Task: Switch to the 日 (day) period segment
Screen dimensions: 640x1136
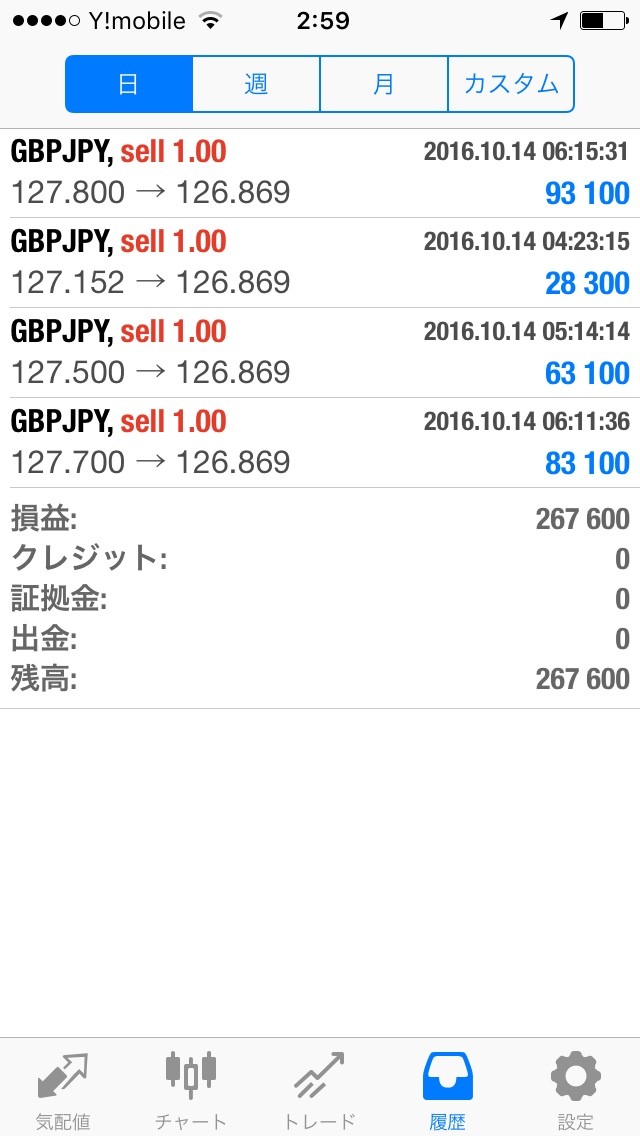Action: 129,84
